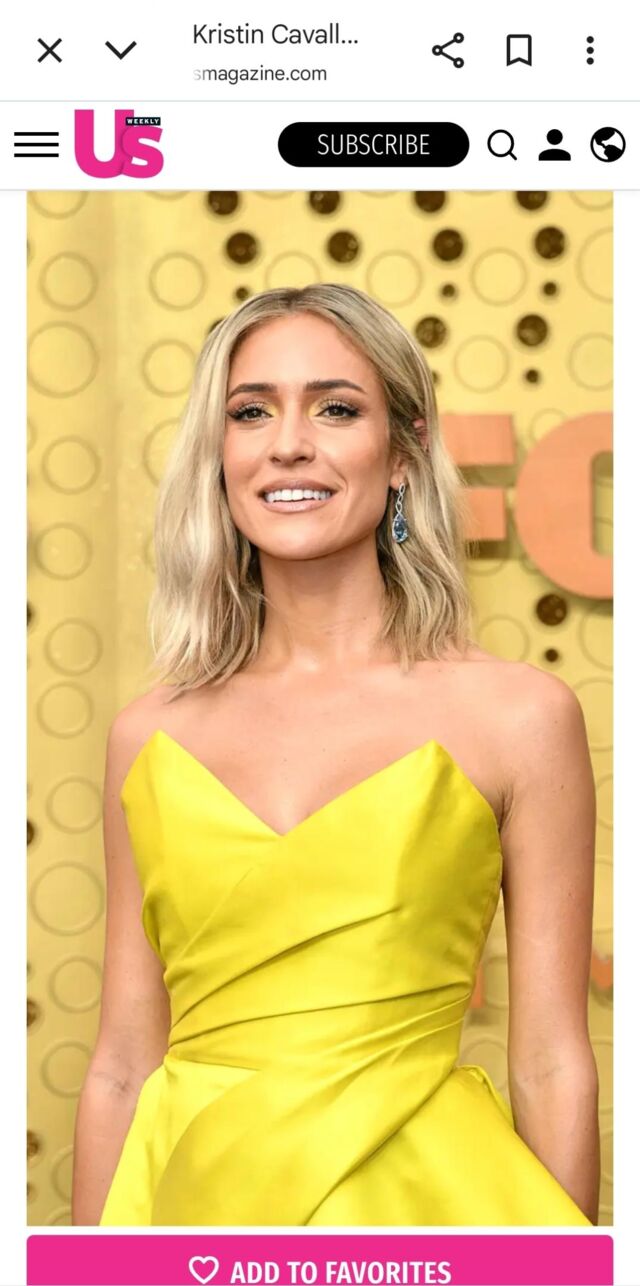Choose edition via the globe icon

coord(607,145)
